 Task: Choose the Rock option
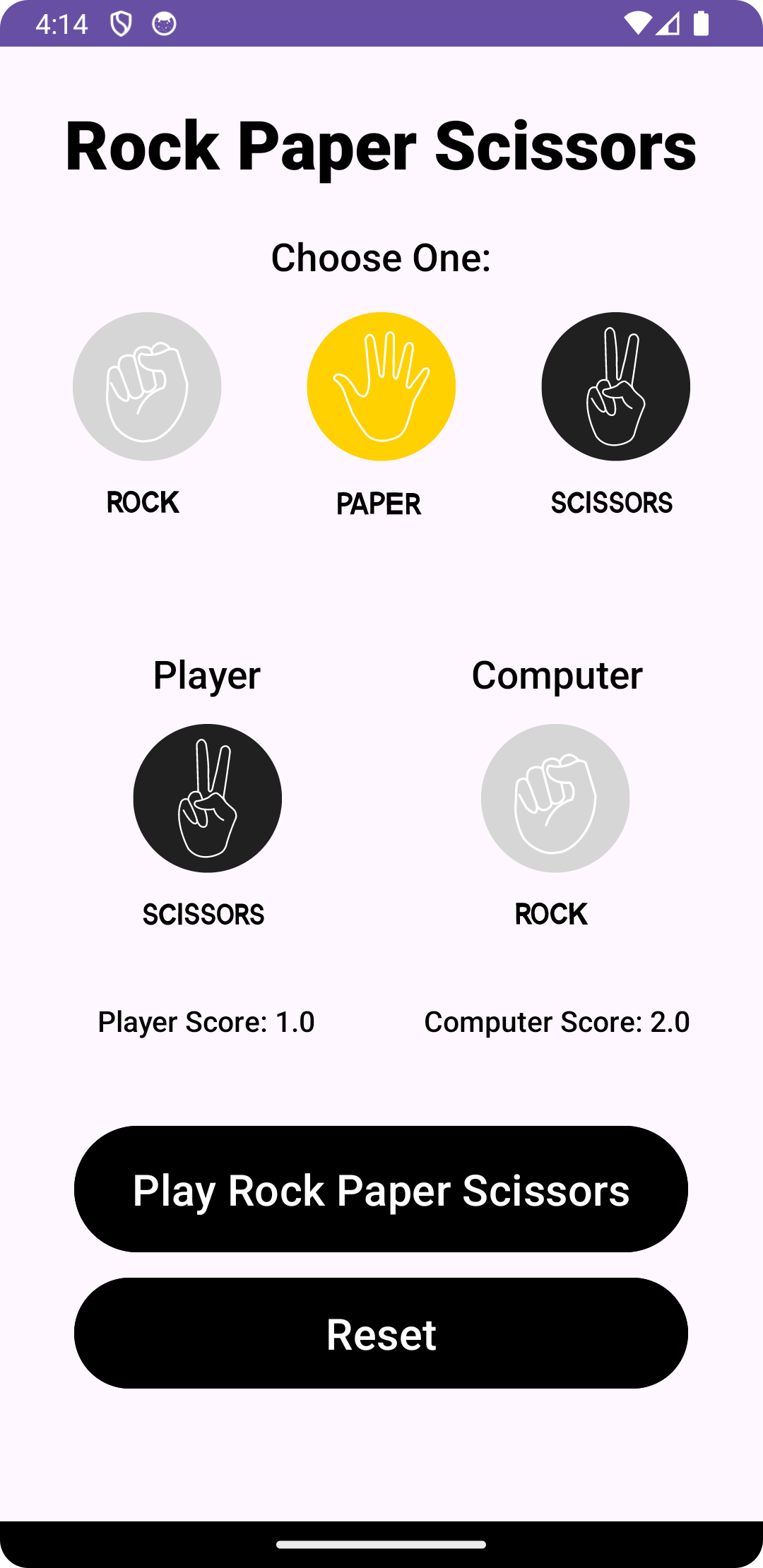(x=147, y=386)
